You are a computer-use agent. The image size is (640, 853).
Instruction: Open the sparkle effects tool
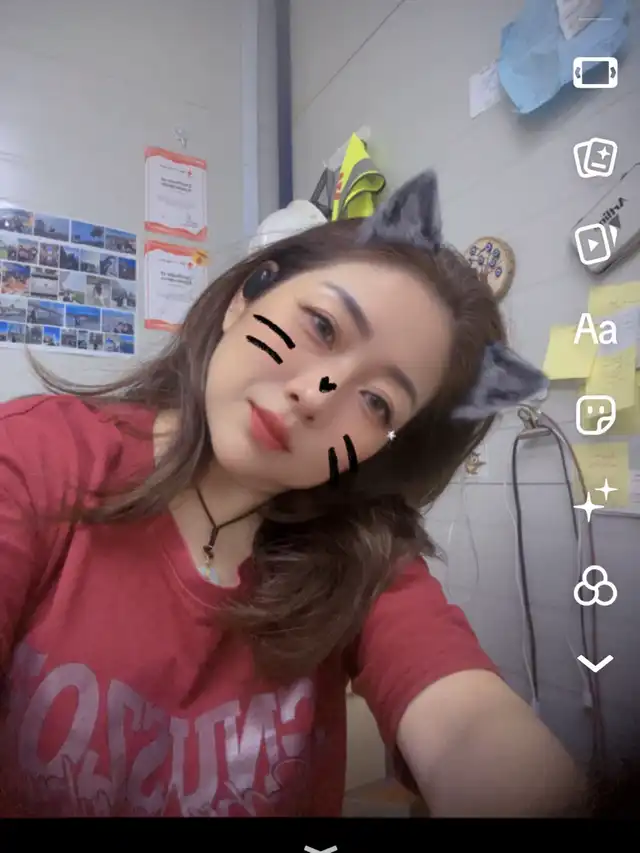[x=595, y=500]
